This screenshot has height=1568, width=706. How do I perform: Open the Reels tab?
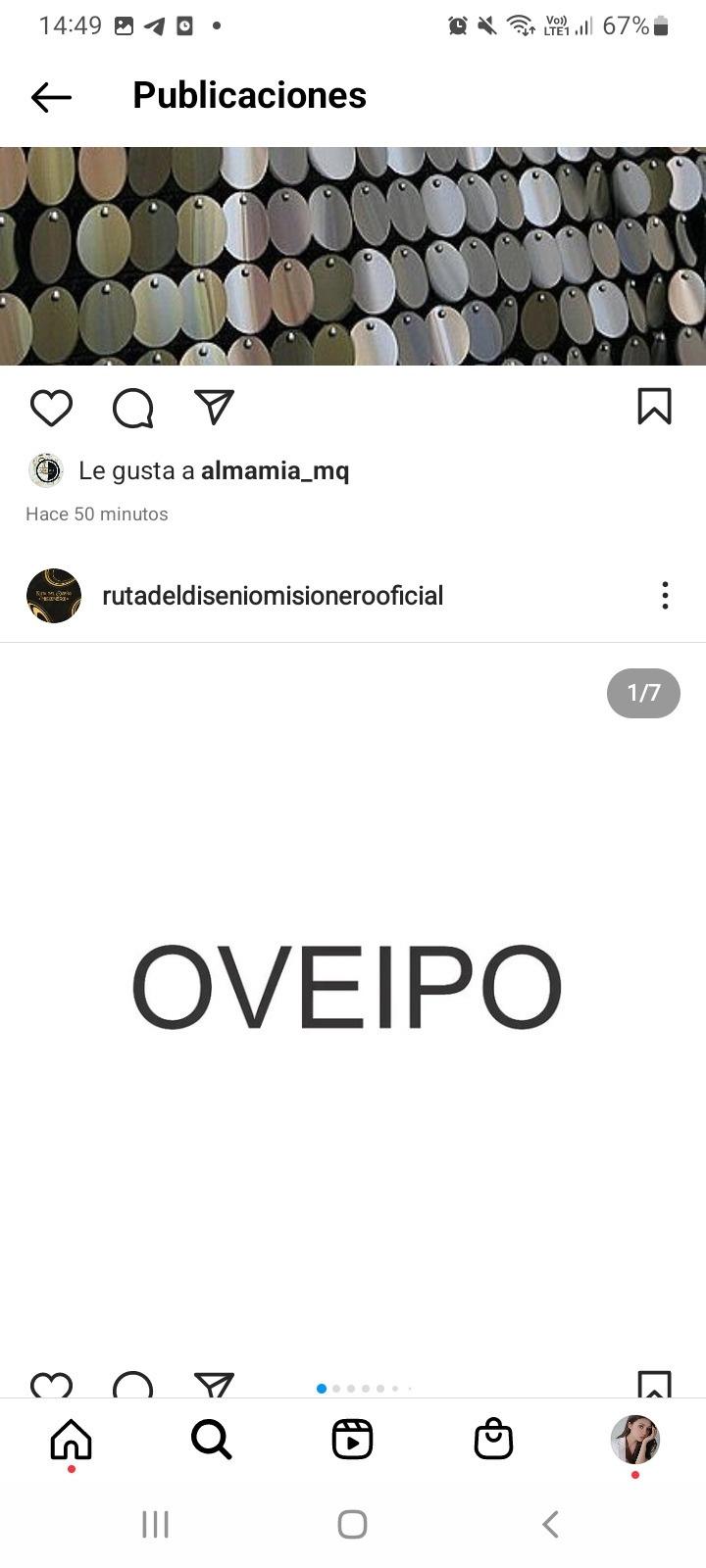[352, 1440]
